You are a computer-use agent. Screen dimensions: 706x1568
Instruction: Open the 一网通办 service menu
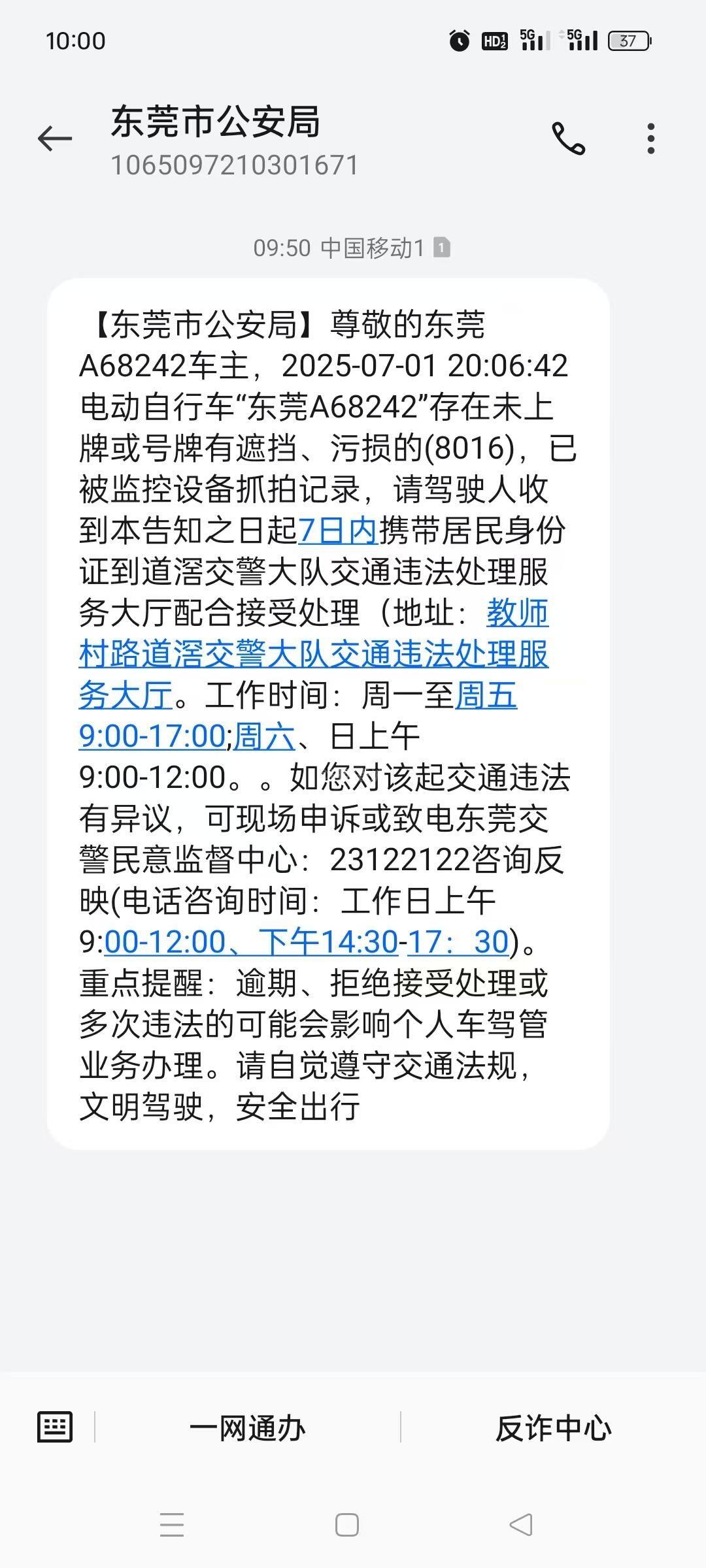click(x=248, y=1428)
